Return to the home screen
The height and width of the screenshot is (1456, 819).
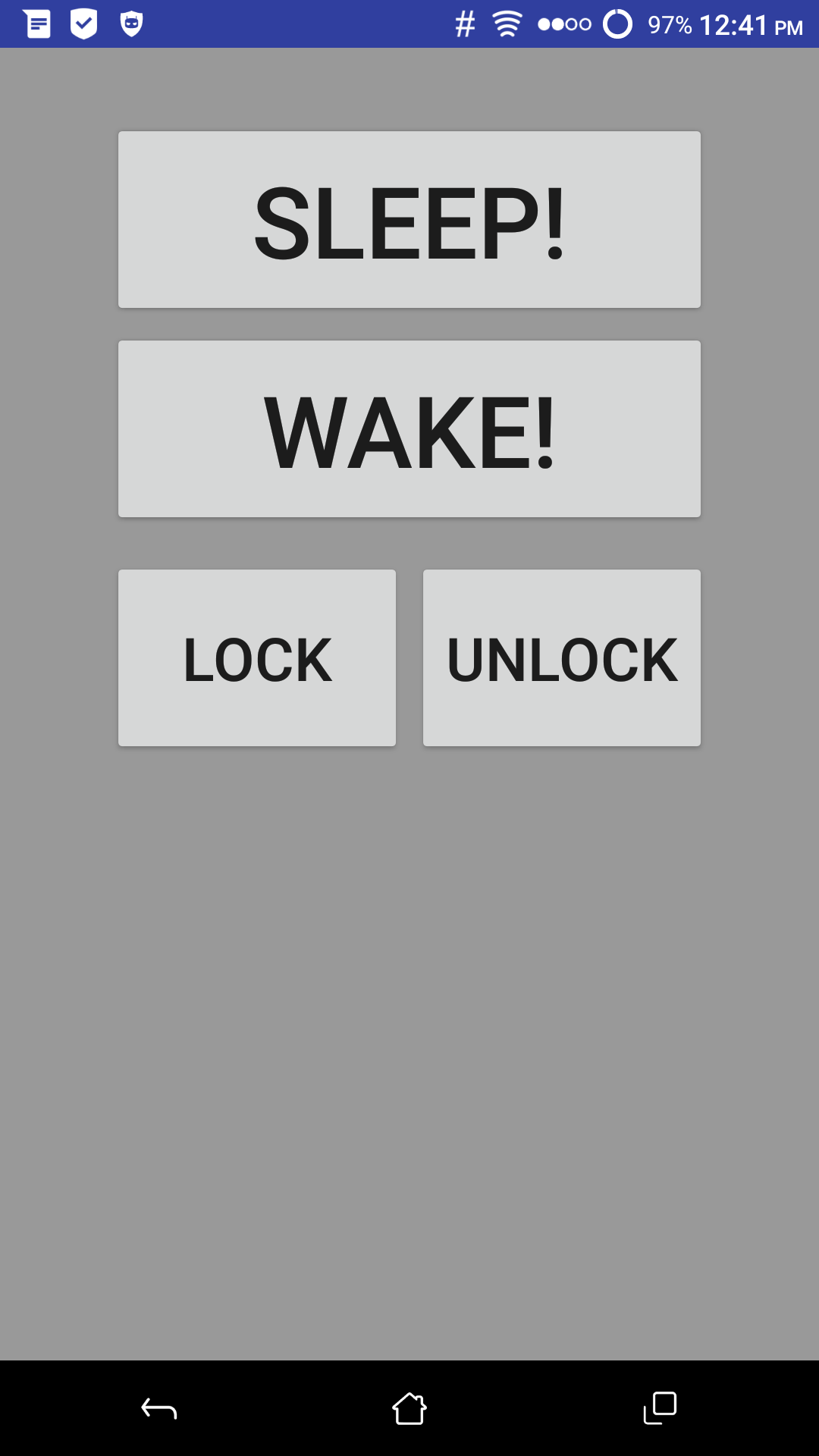(409, 1409)
